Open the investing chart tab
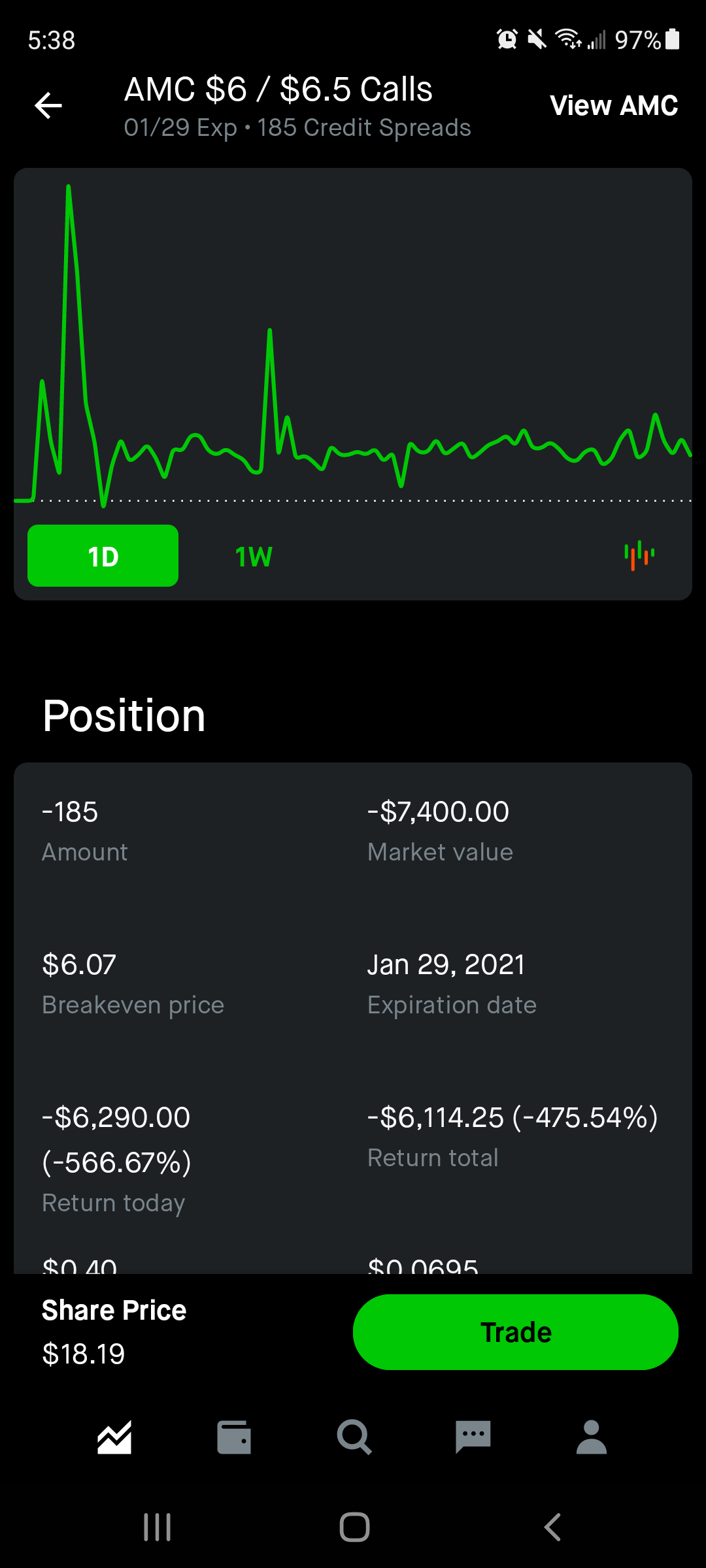This screenshot has height=1568, width=706. (x=115, y=1437)
